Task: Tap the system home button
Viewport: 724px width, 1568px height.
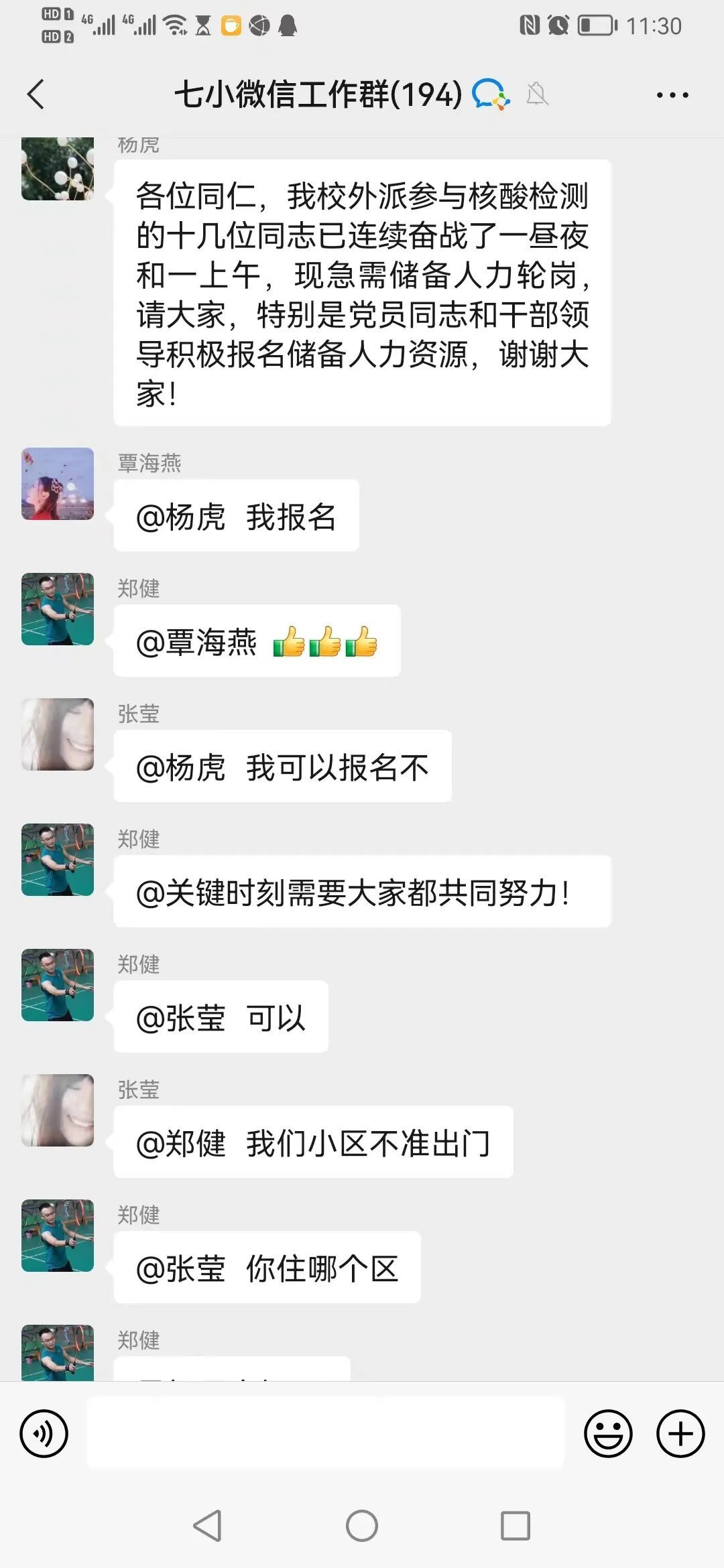Action: tap(362, 1526)
